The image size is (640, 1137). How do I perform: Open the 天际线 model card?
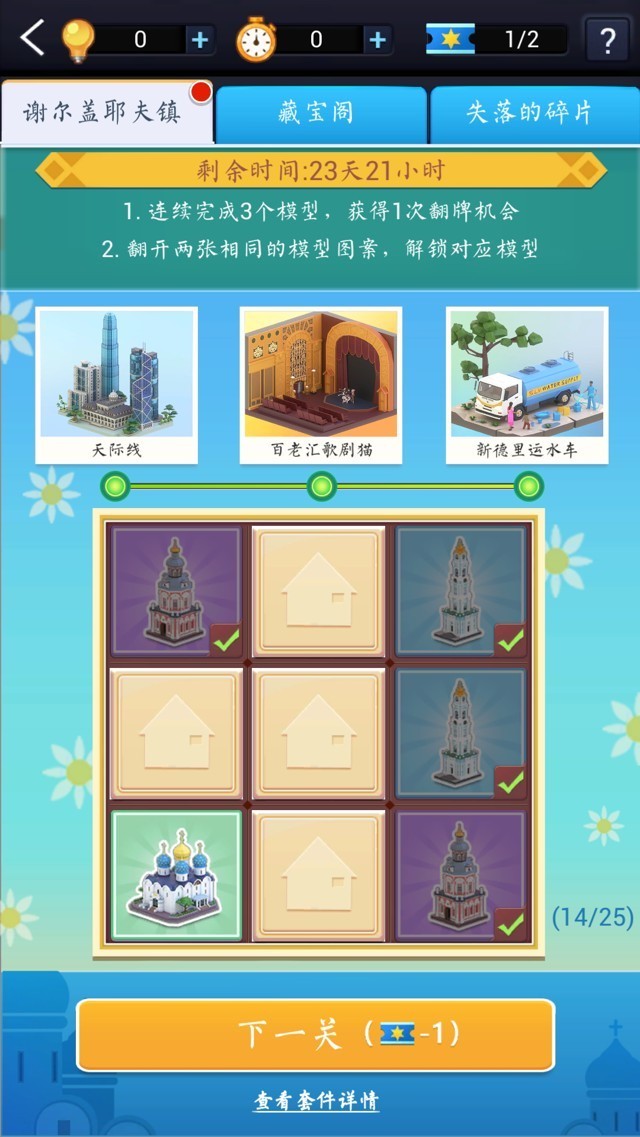[116, 385]
